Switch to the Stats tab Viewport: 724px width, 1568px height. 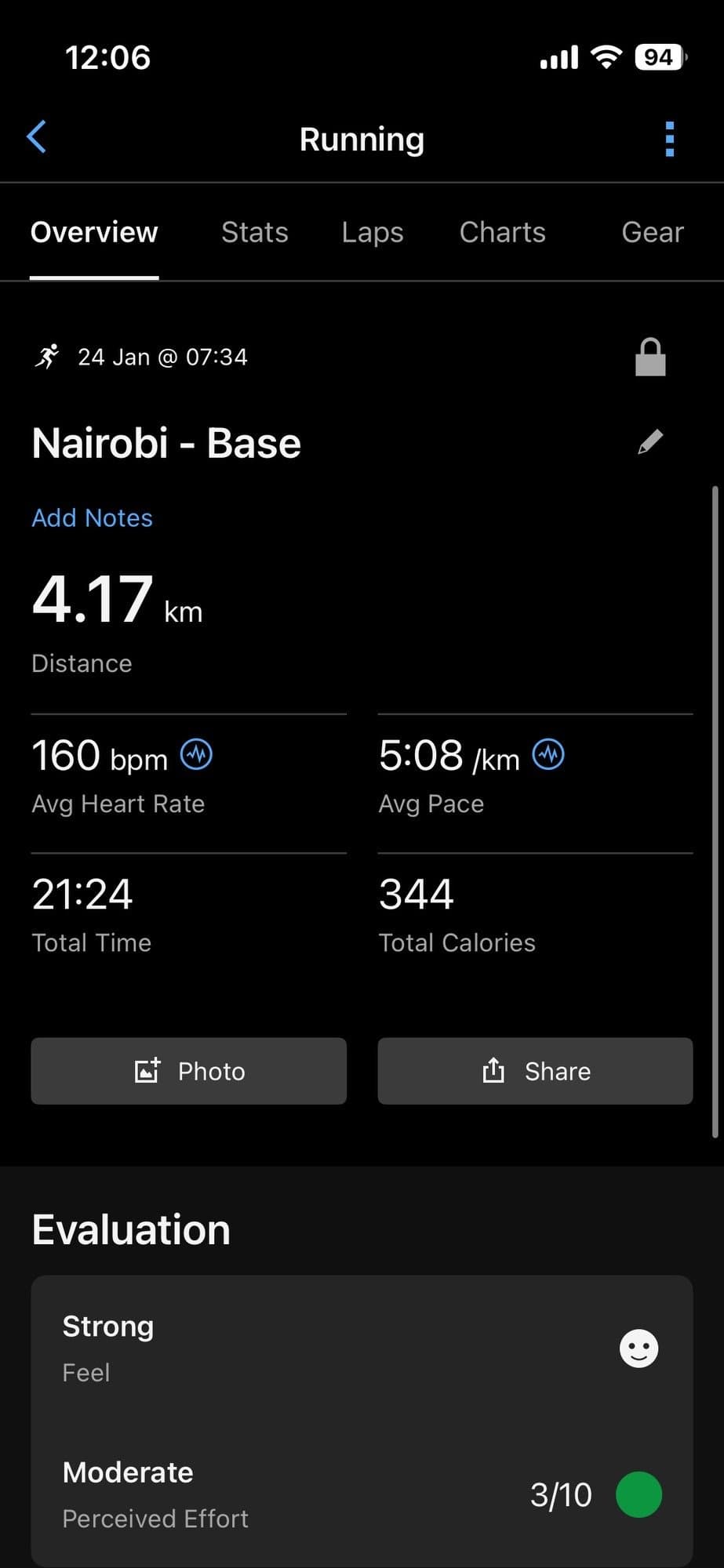pyautogui.click(x=254, y=232)
